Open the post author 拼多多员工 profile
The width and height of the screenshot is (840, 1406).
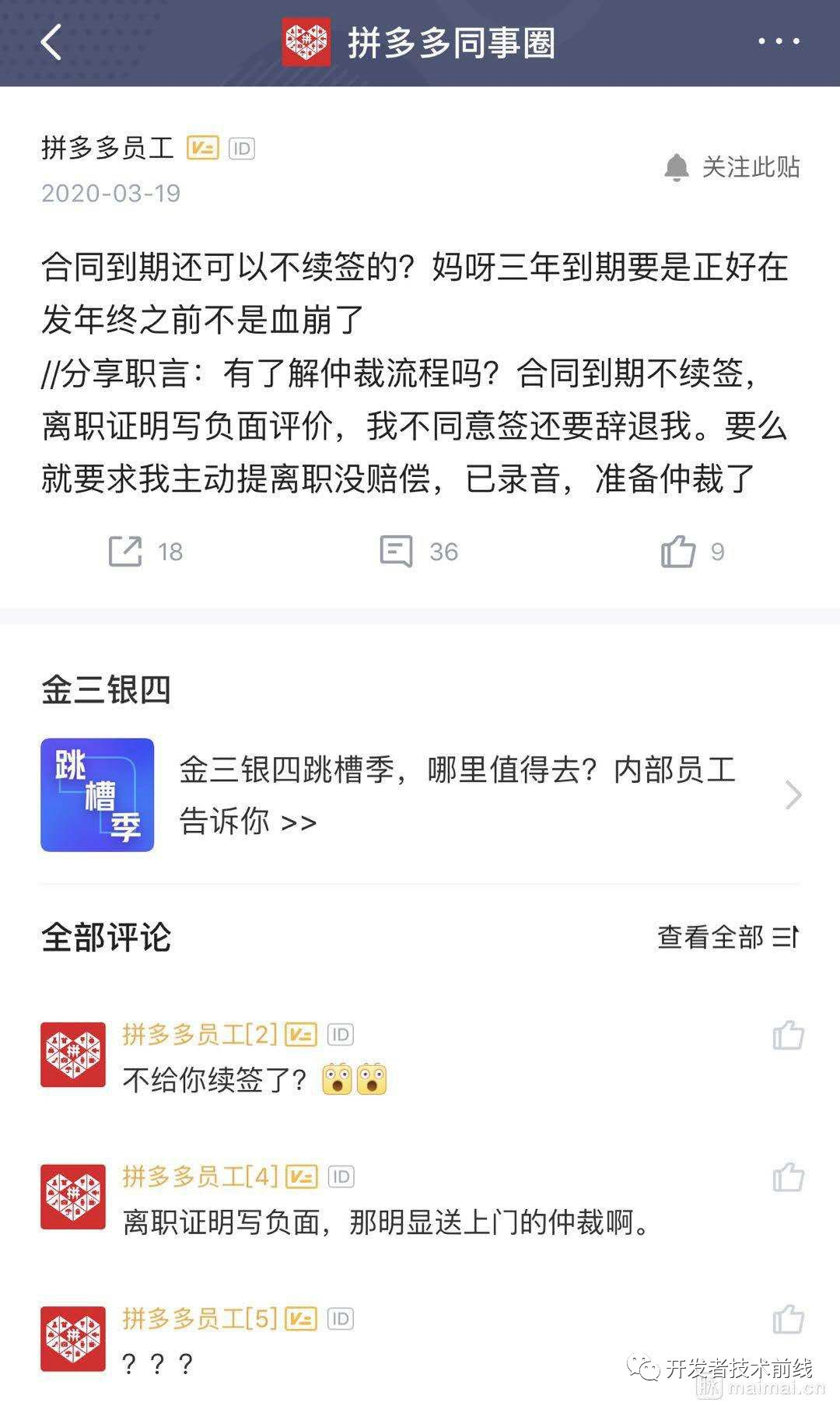[x=107, y=148]
